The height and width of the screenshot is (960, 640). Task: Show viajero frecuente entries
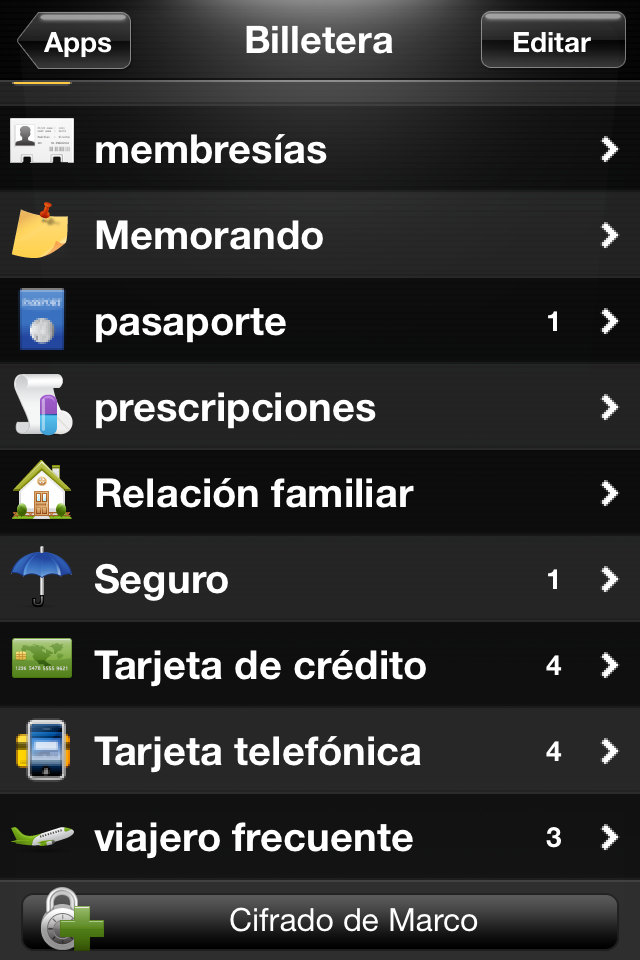pos(320,838)
